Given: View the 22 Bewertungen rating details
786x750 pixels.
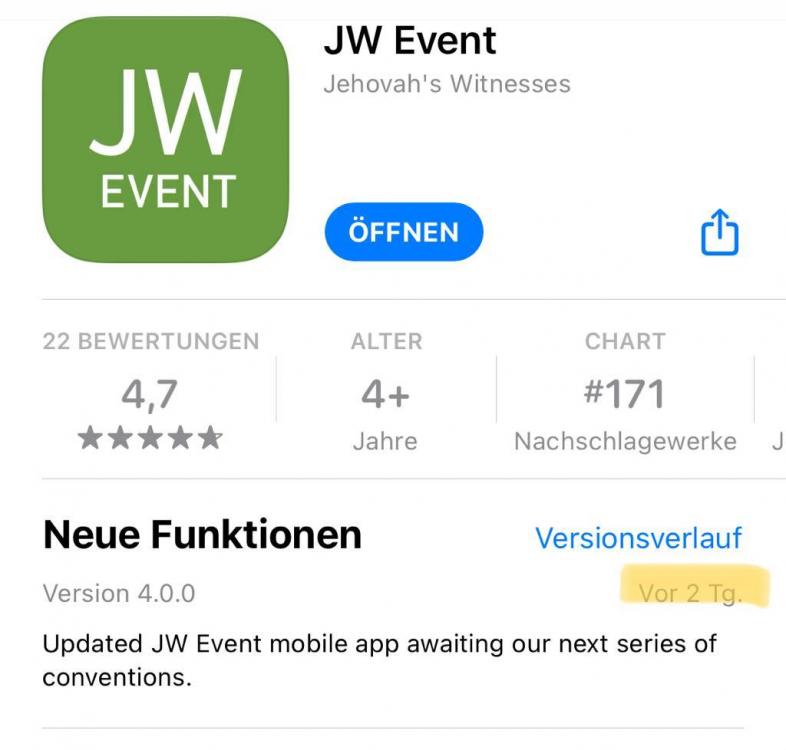Looking at the screenshot, I should (x=150, y=393).
